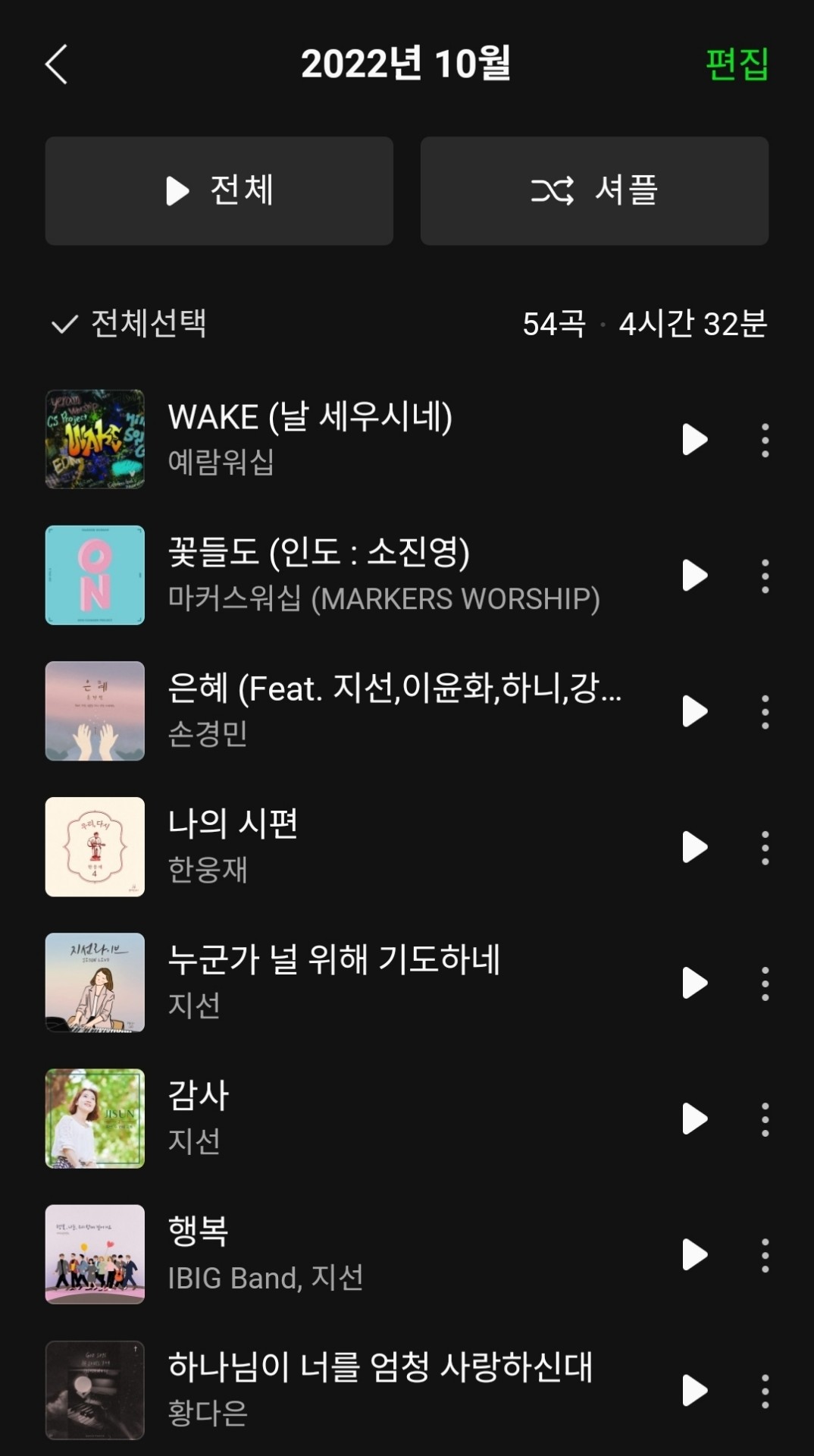Play 누군가 널 위해 기도하네

click(694, 983)
